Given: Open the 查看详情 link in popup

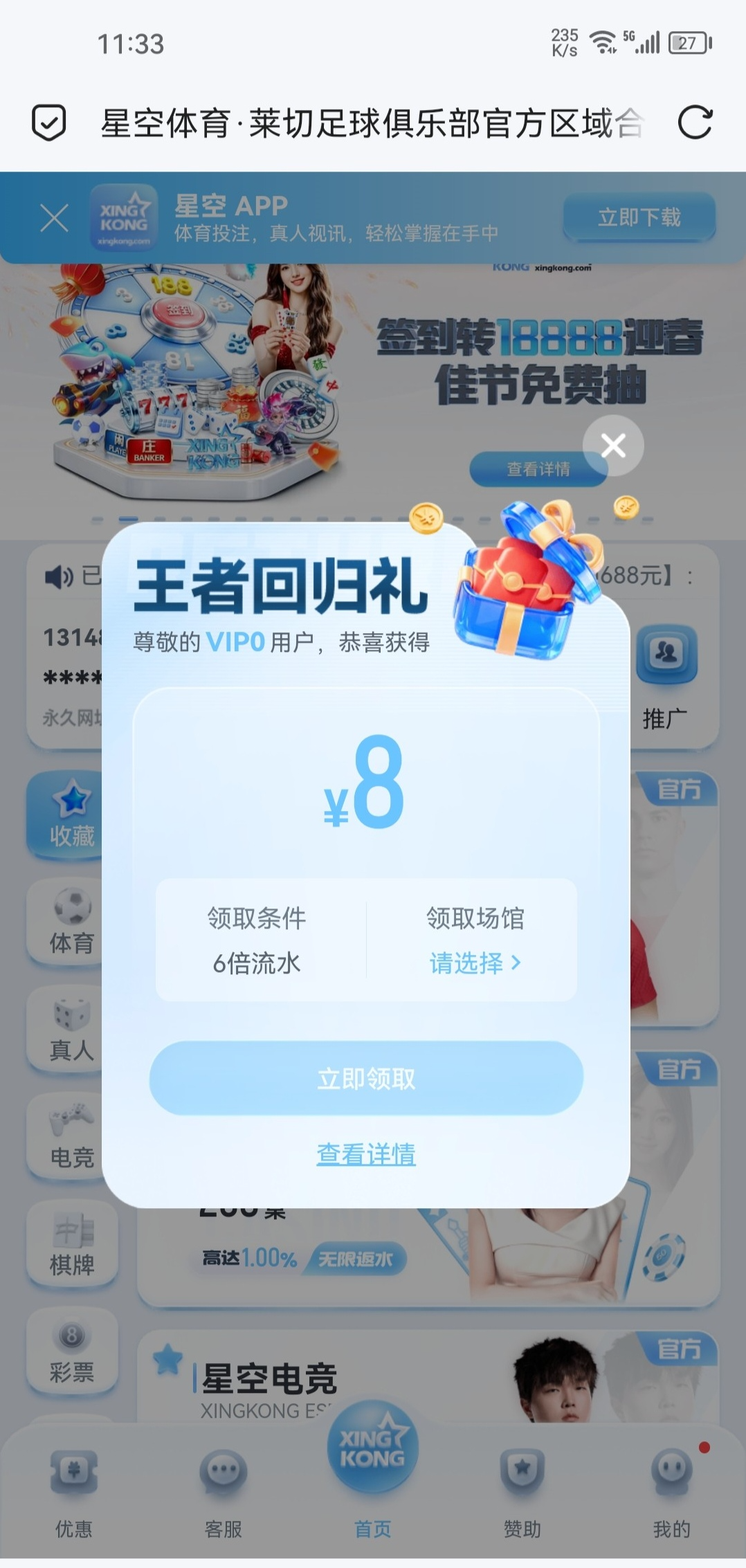Looking at the screenshot, I should 366,1154.
